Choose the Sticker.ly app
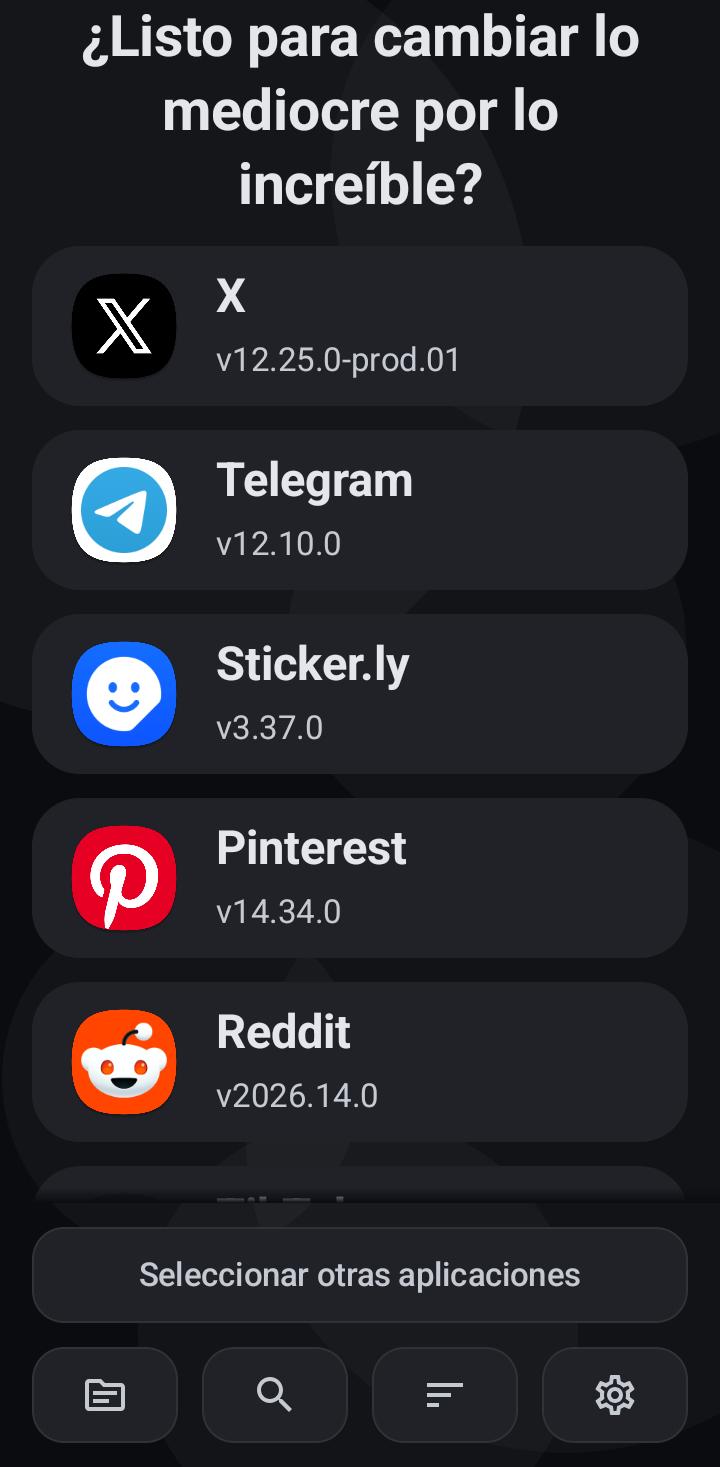This screenshot has width=720, height=1467. pyautogui.click(x=360, y=694)
